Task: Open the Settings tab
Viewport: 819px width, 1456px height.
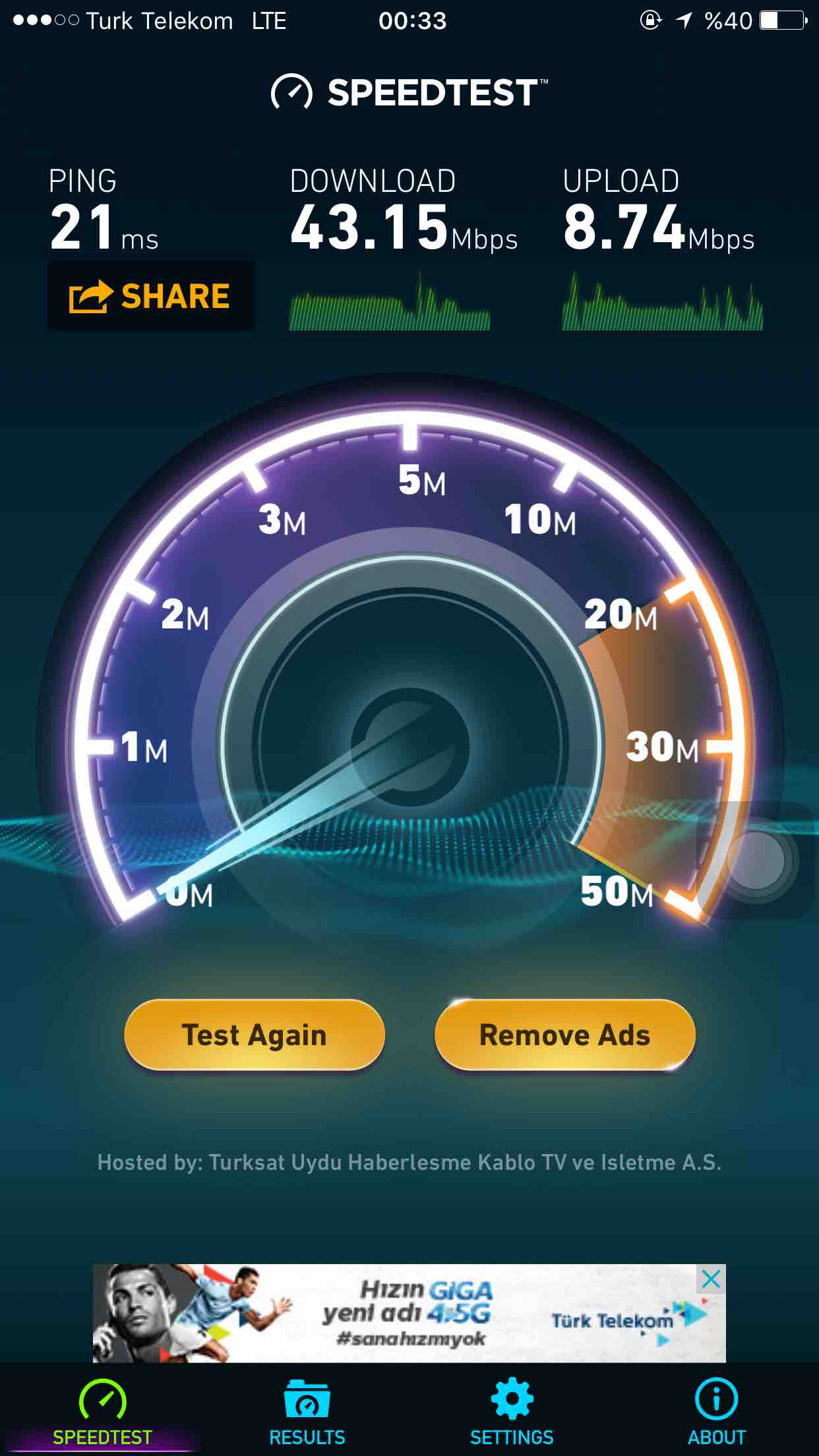Action: click(512, 1411)
